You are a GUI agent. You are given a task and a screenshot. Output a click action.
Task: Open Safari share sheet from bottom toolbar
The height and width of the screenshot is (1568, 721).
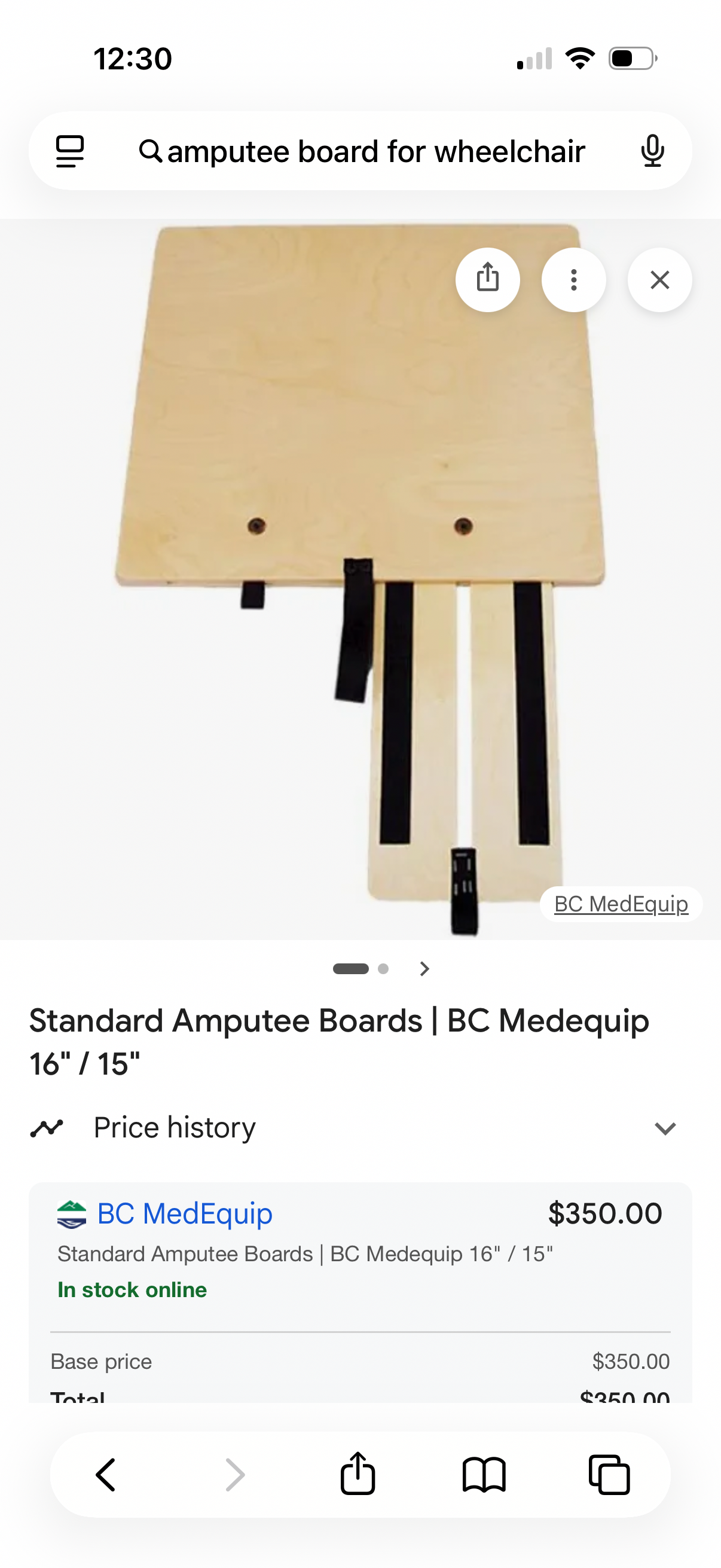pos(358,1475)
